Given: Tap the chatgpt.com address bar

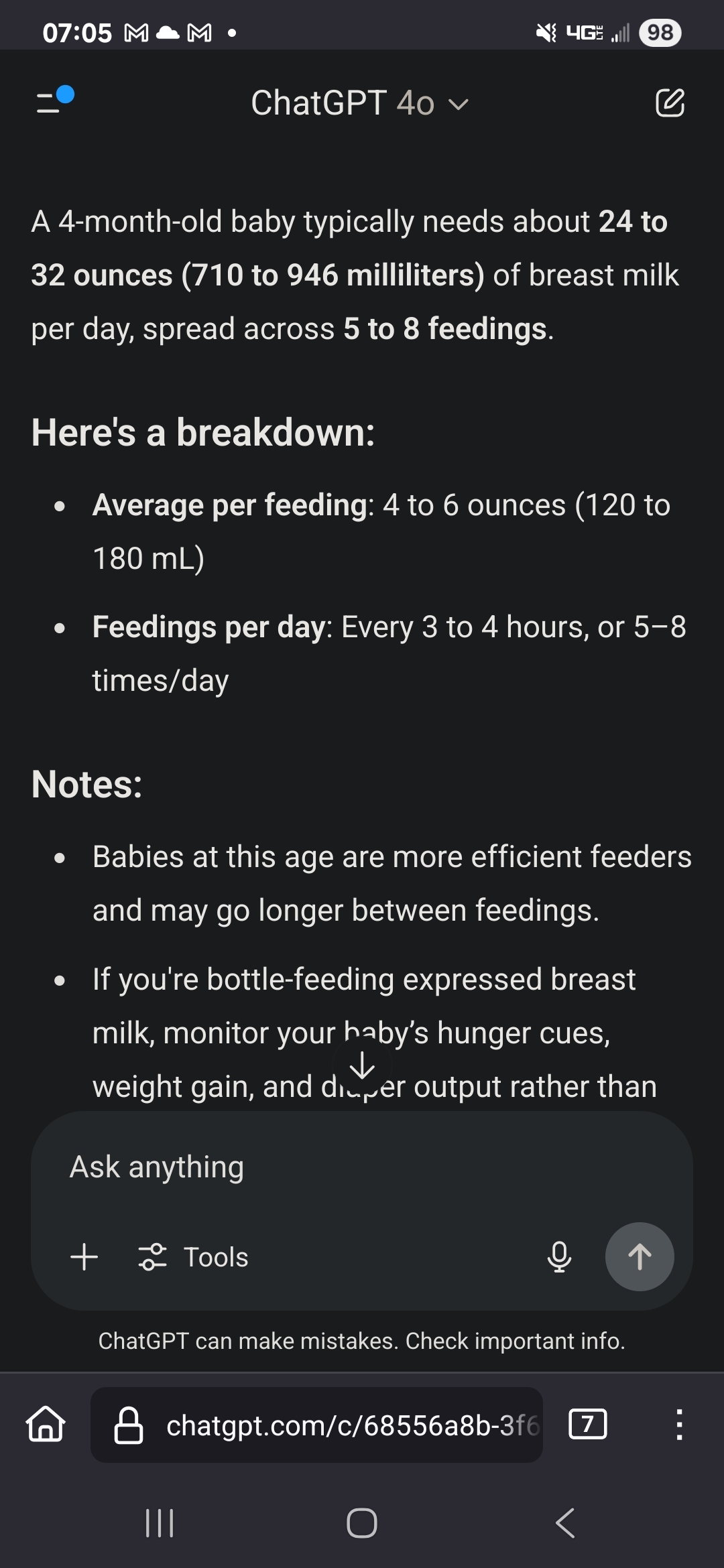Looking at the screenshot, I should point(316,1425).
